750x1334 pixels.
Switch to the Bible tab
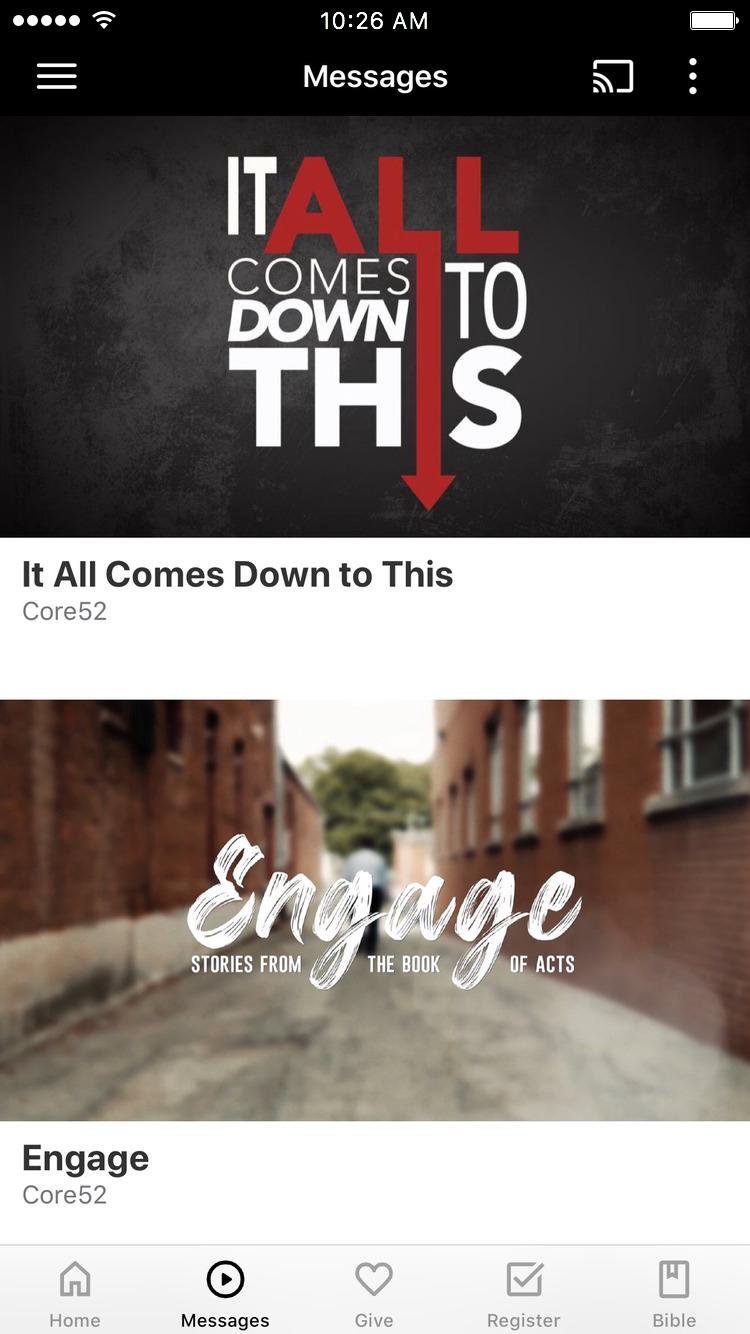(x=674, y=1292)
